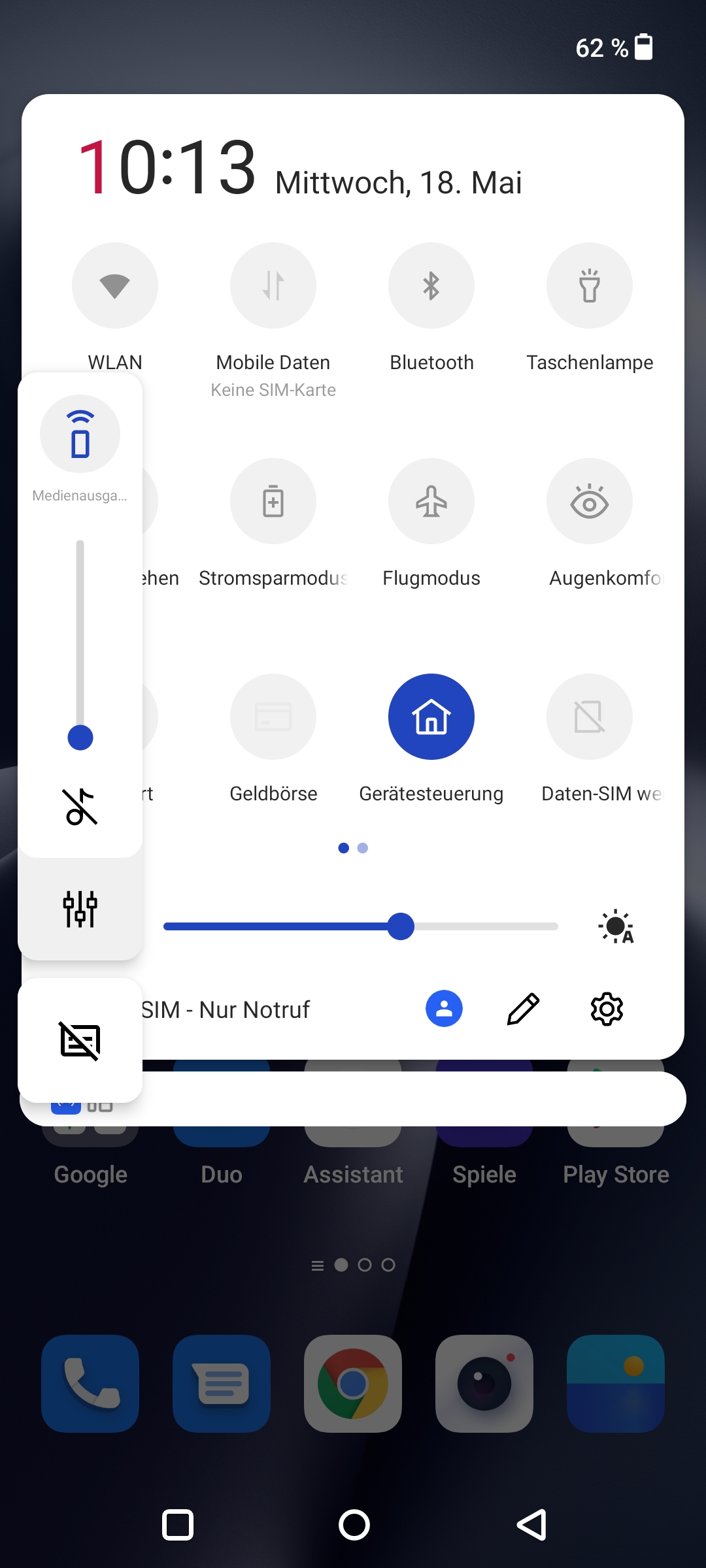Go back with the navigation bar
Screen dimensions: 706x1568
pyautogui.click(x=531, y=1526)
